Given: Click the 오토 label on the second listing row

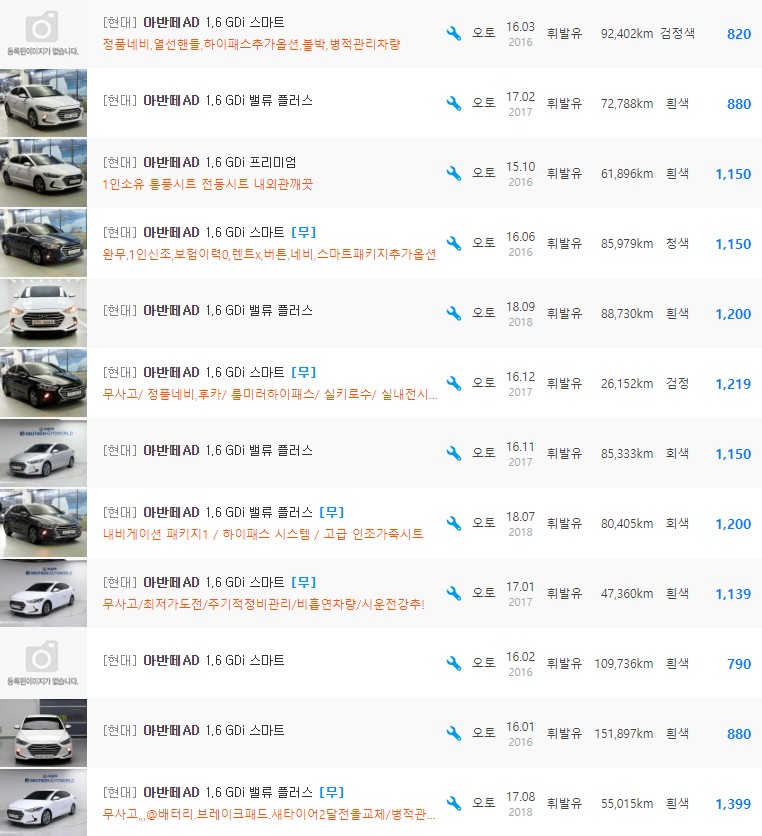Looking at the screenshot, I should (483, 103).
